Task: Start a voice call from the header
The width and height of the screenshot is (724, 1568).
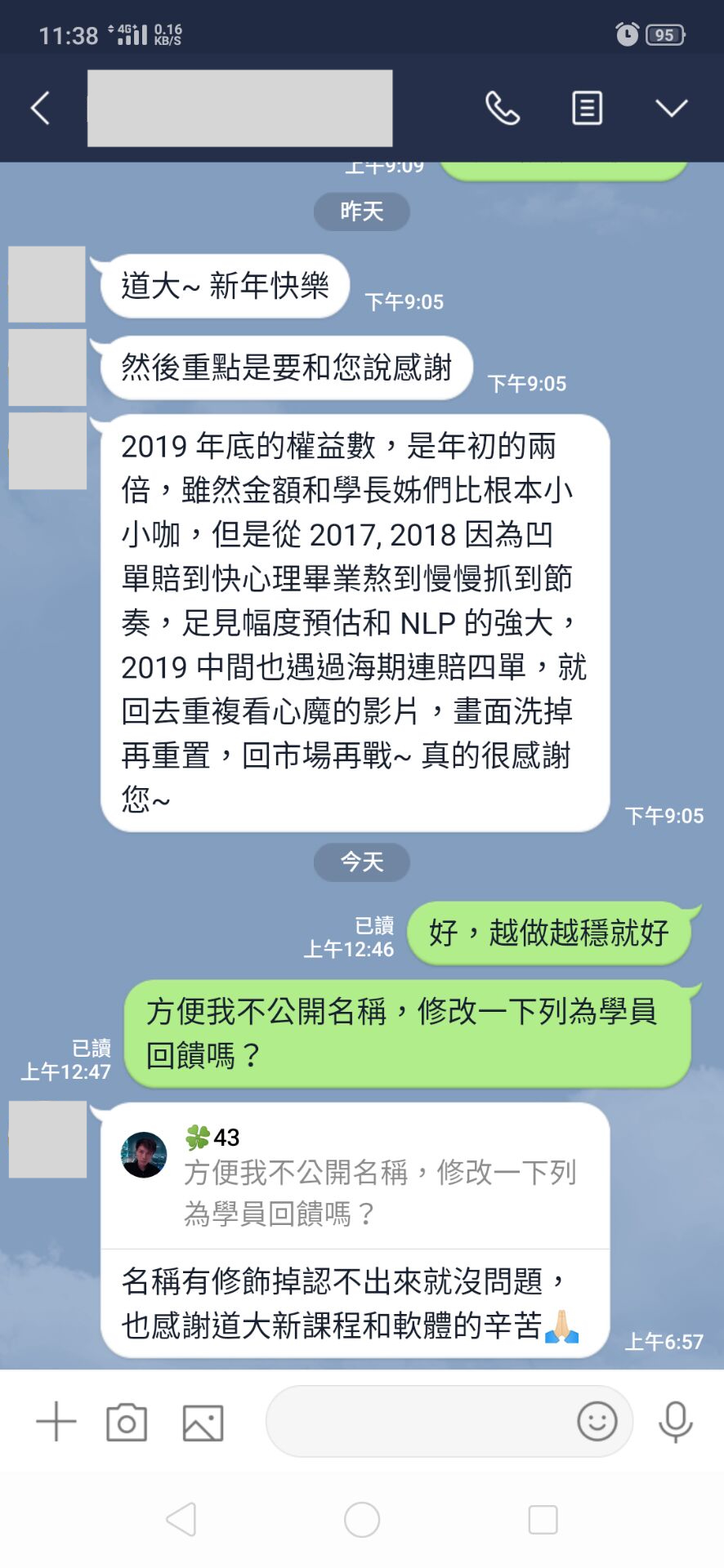Action: click(x=502, y=108)
